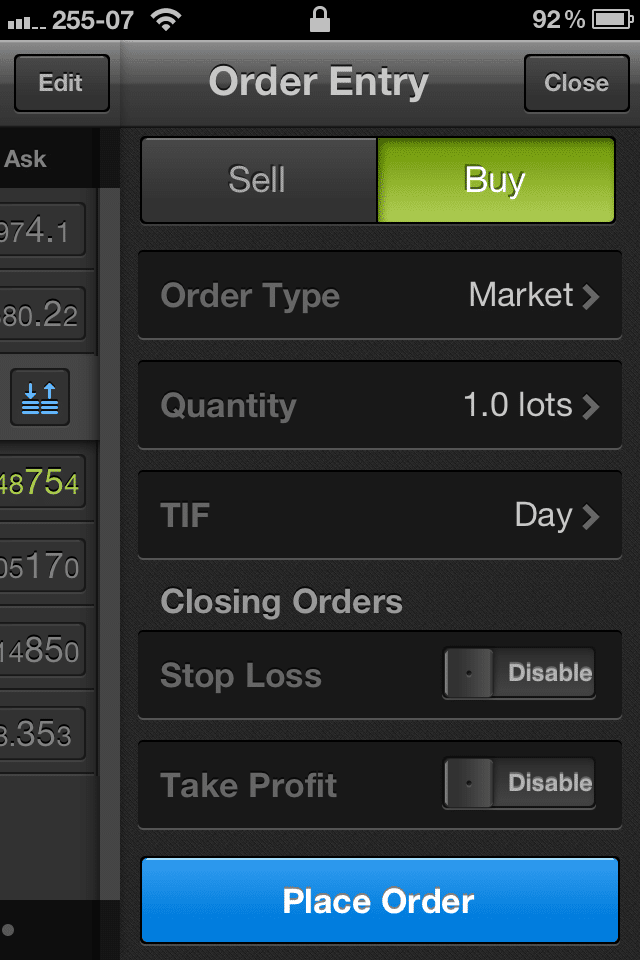Image resolution: width=640 pixels, height=960 pixels.
Task: Select the ask price ending 974.1
Action: [40, 233]
